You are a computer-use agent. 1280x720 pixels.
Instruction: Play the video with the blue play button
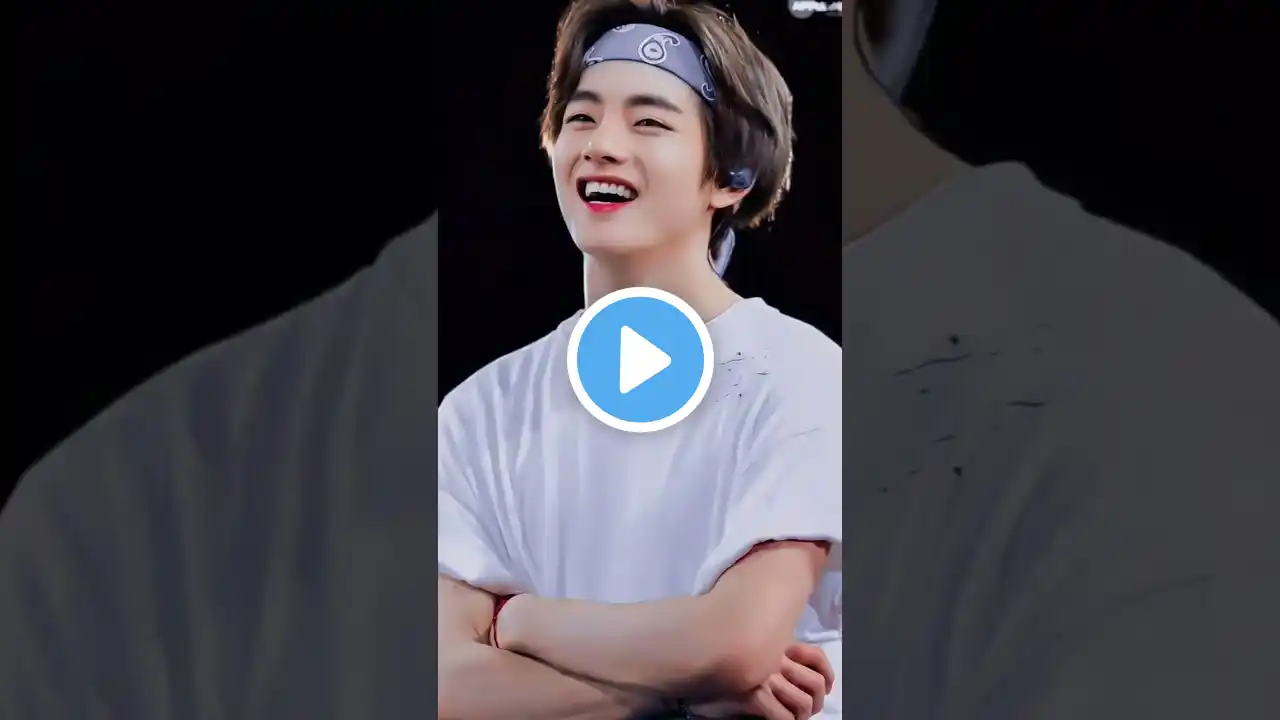pyautogui.click(x=640, y=360)
